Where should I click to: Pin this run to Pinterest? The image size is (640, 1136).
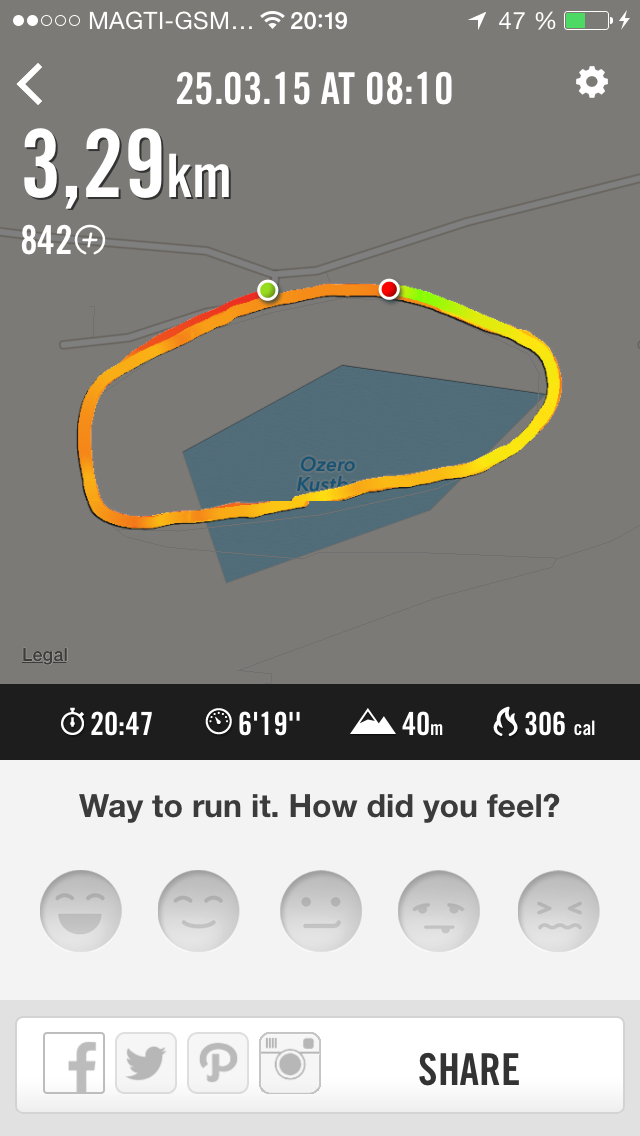pyautogui.click(x=217, y=1063)
